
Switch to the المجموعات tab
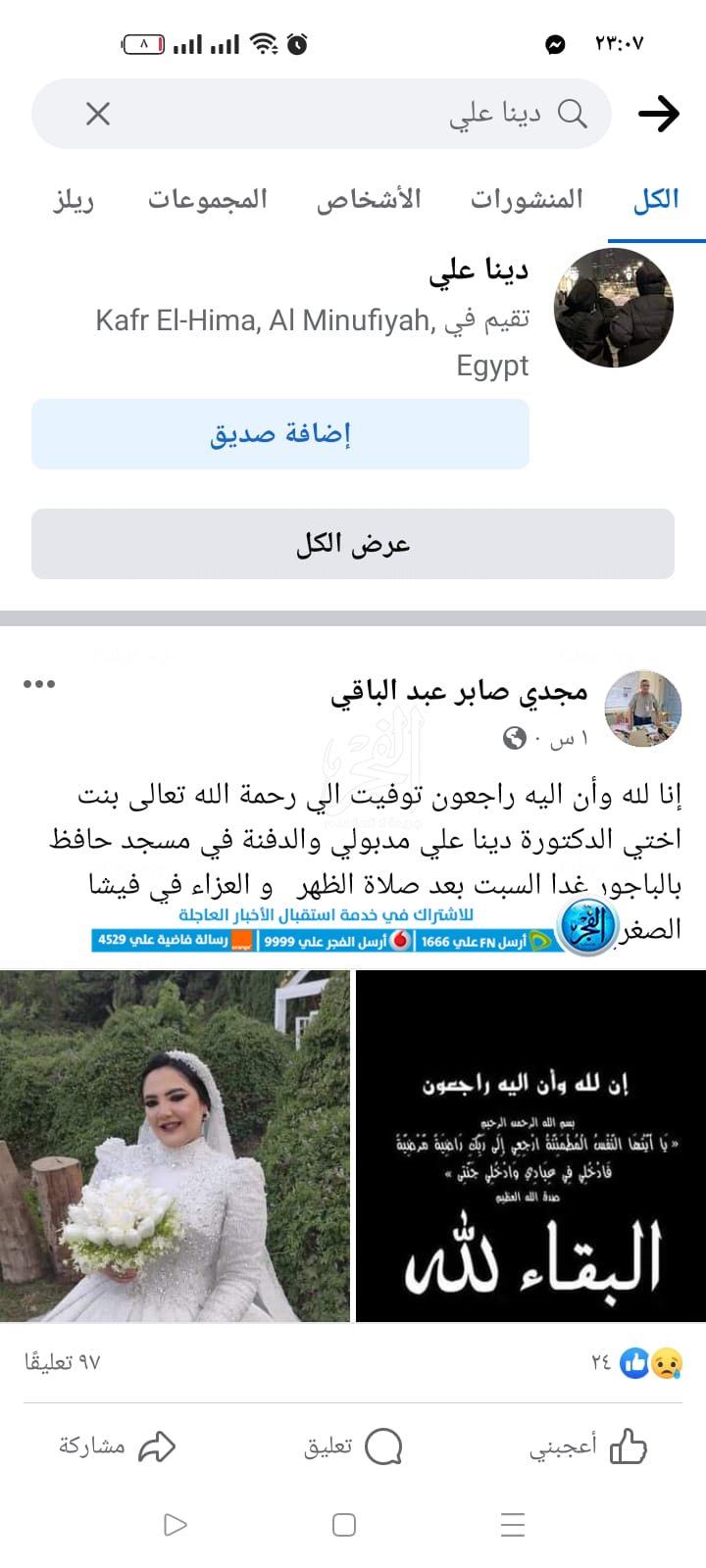click(208, 199)
